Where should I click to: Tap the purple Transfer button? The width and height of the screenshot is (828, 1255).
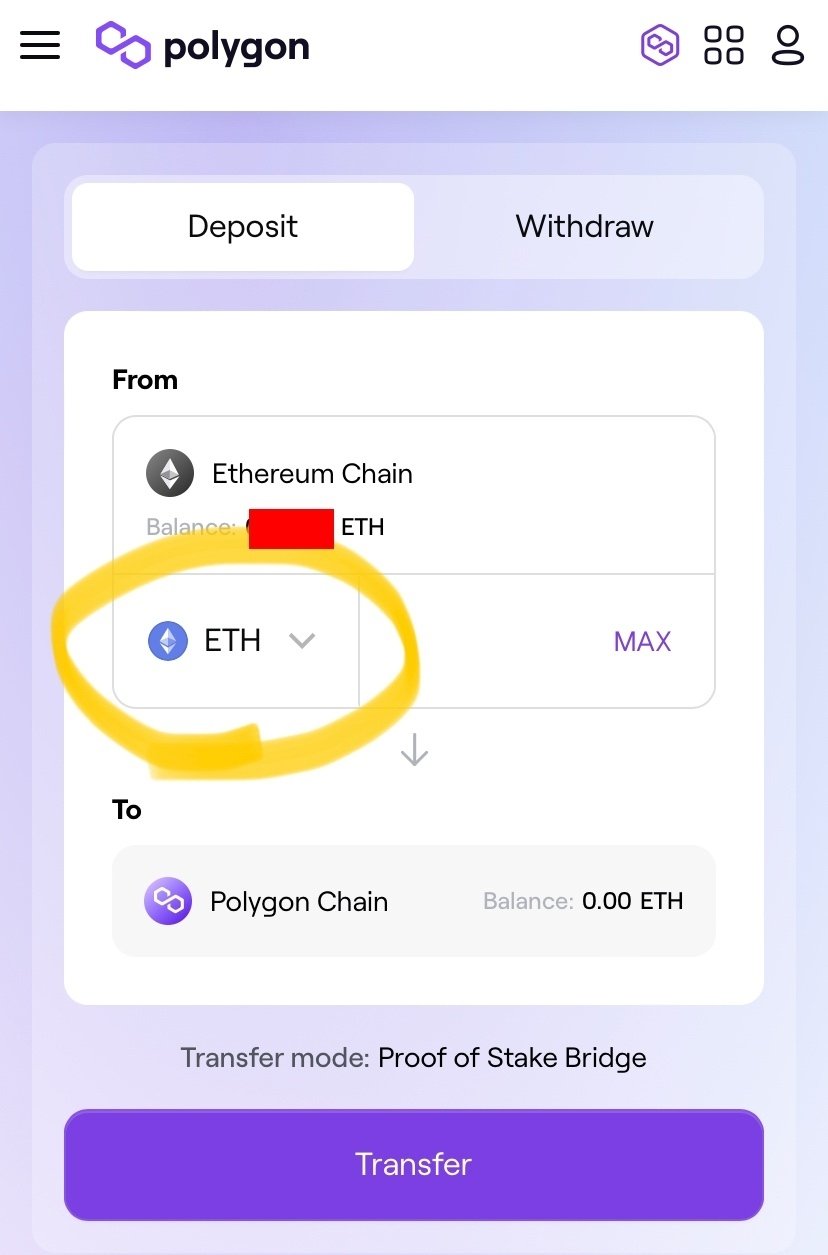click(x=413, y=1164)
